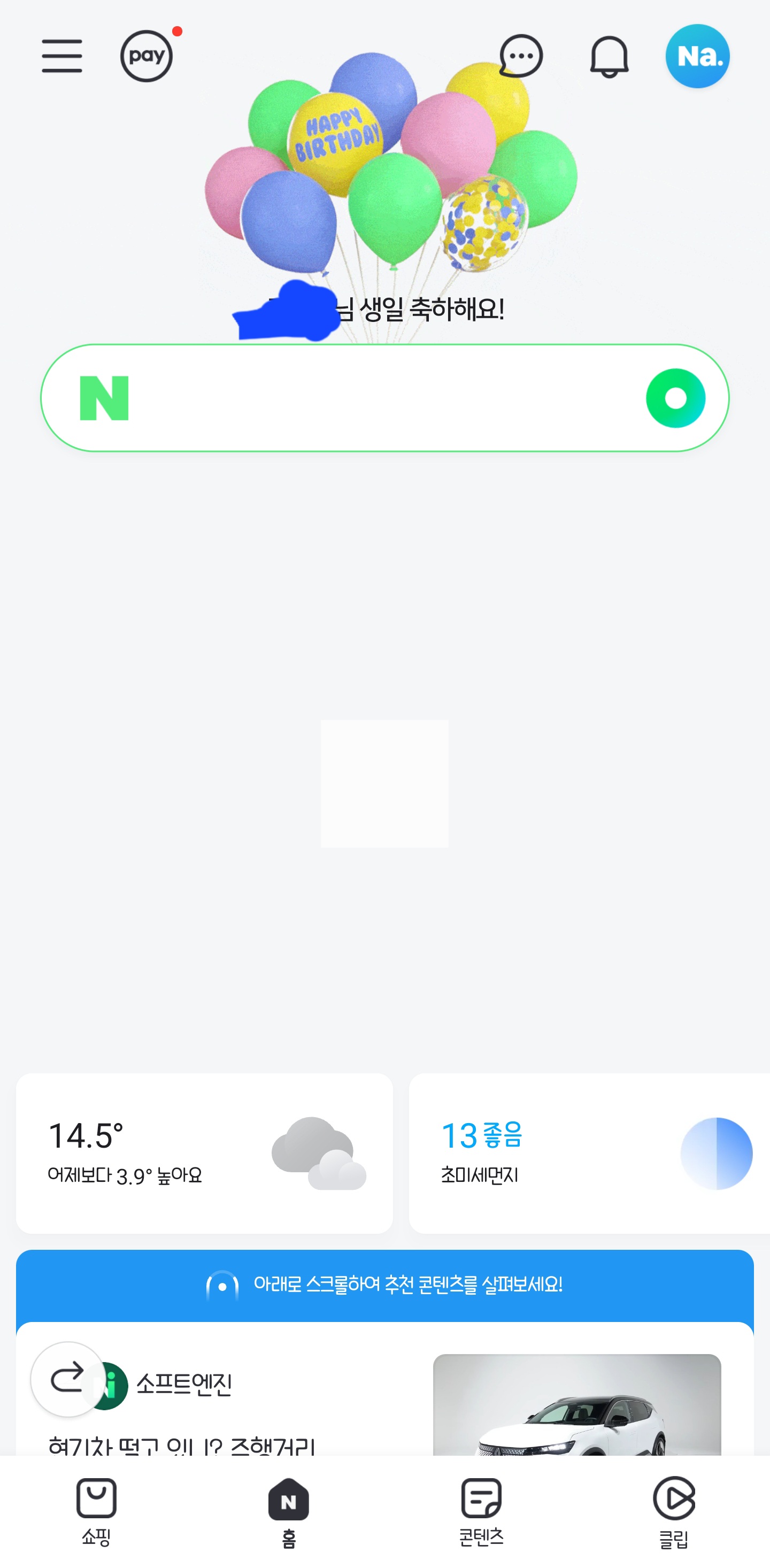Viewport: 770px width, 1568px height.
Task: Tap the floating back arrow button
Action: (x=67, y=1379)
